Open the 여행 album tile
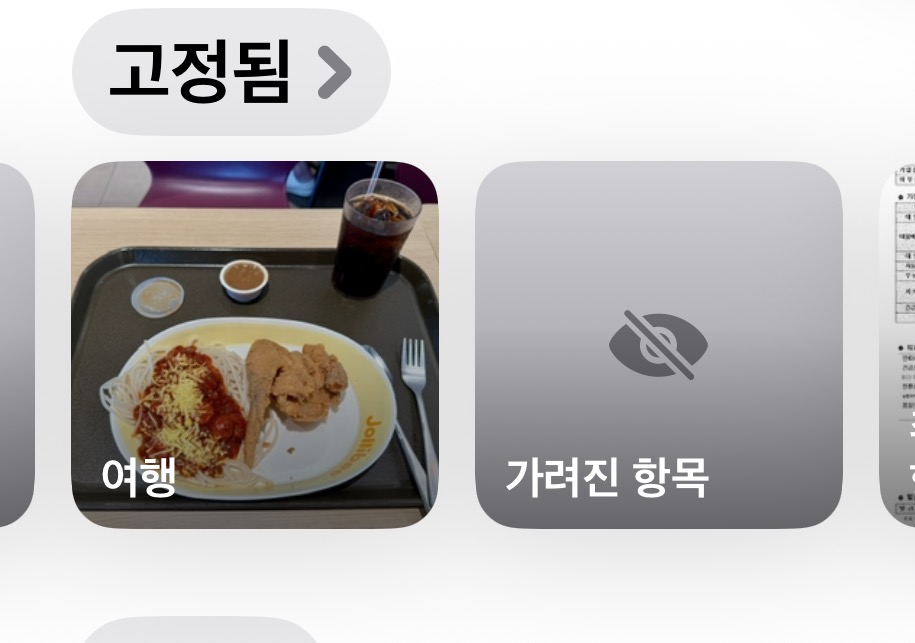Viewport: 915px width, 643px height. coord(254,344)
